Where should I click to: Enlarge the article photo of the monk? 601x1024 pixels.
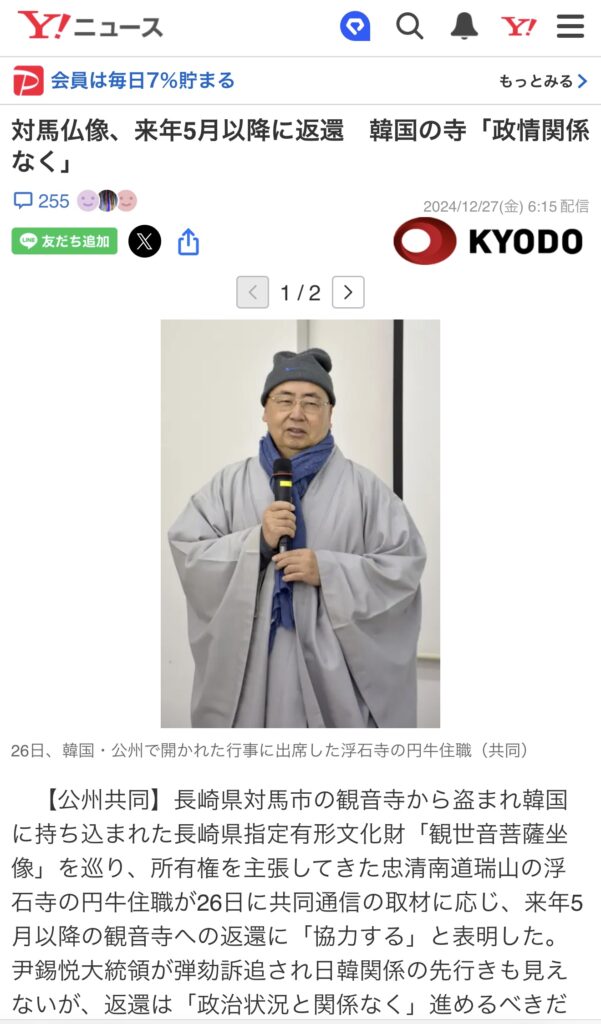[300, 523]
